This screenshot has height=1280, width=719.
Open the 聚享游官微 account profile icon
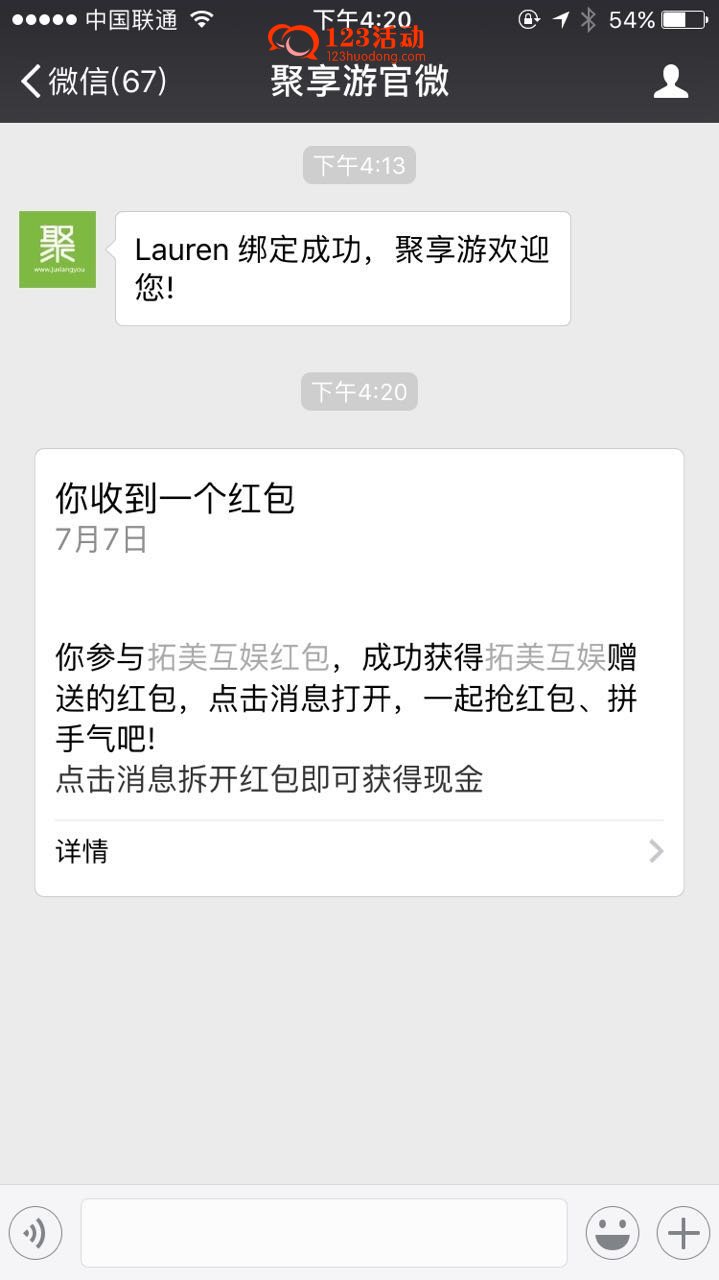tap(671, 81)
